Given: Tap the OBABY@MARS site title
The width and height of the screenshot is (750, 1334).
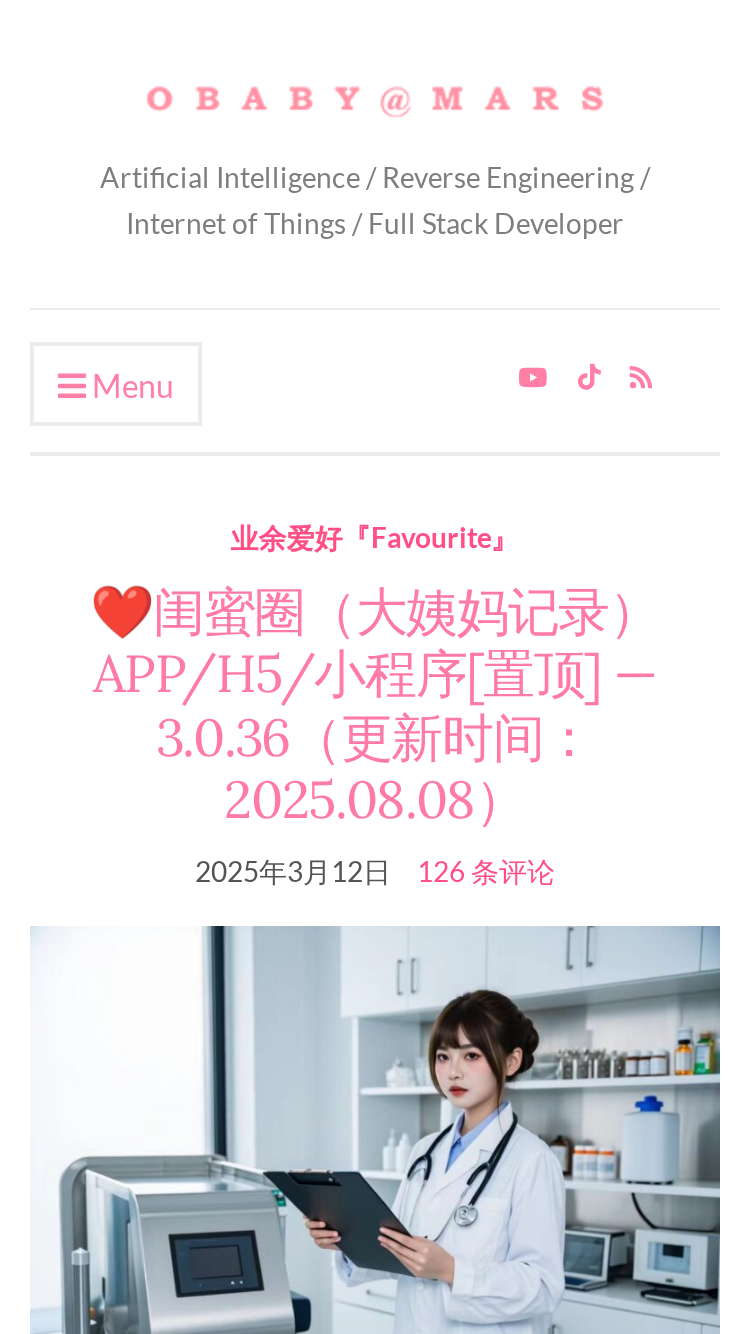Looking at the screenshot, I should tap(375, 99).
